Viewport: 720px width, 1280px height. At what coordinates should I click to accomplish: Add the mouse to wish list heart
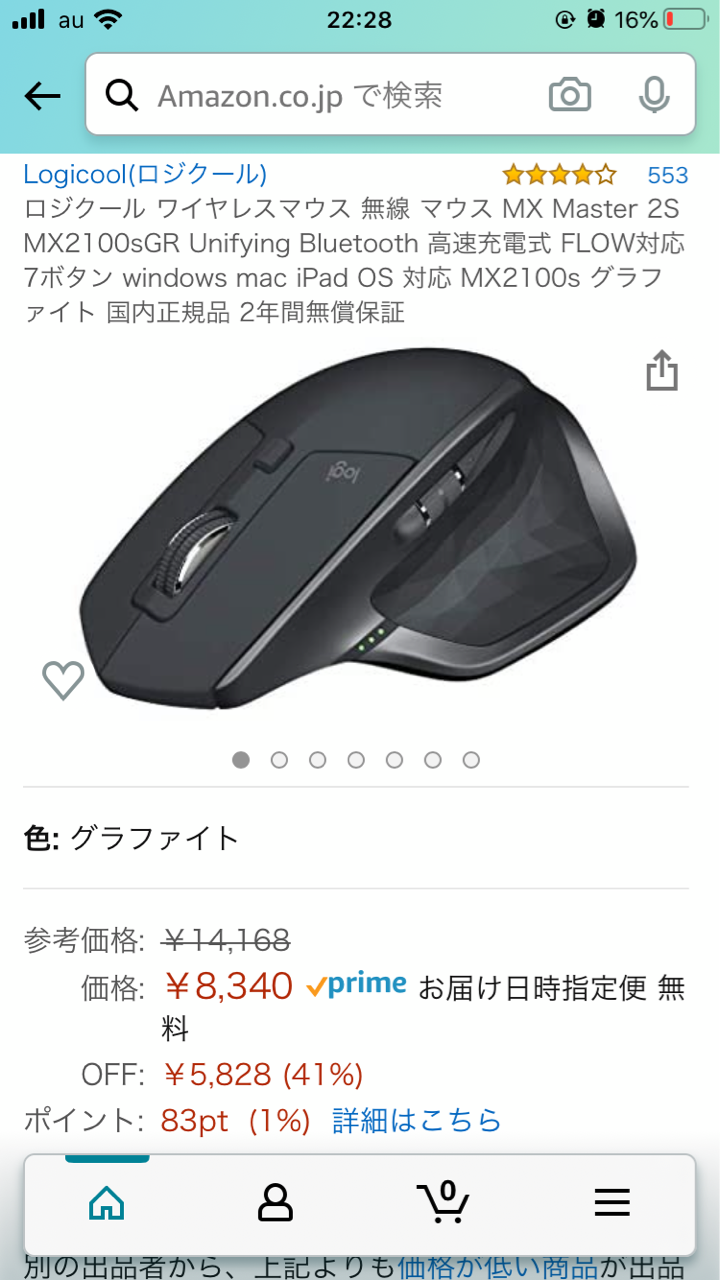pos(63,680)
